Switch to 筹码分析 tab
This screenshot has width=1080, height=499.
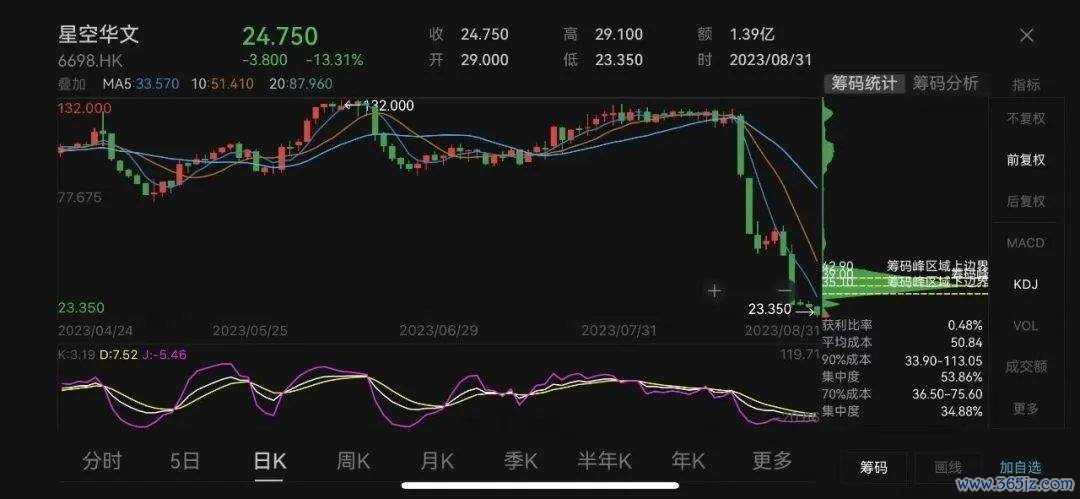[x=945, y=84]
